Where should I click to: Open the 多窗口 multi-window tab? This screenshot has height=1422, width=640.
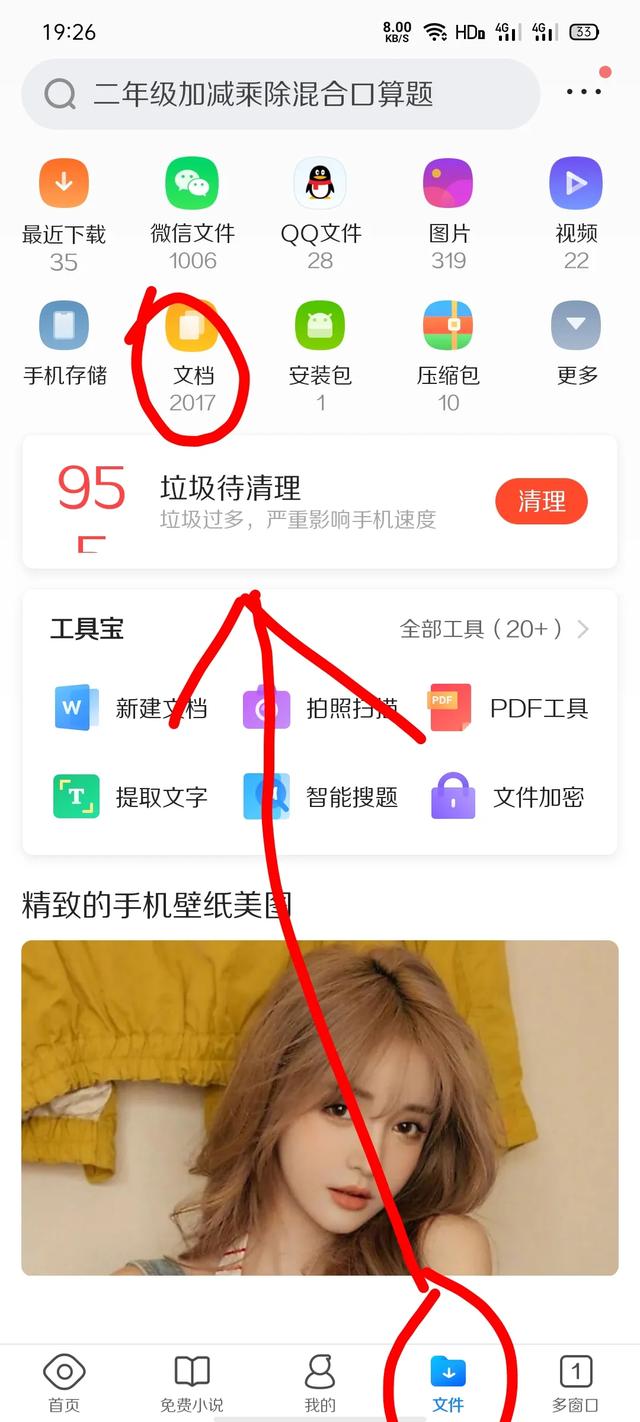coord(576,1382)
